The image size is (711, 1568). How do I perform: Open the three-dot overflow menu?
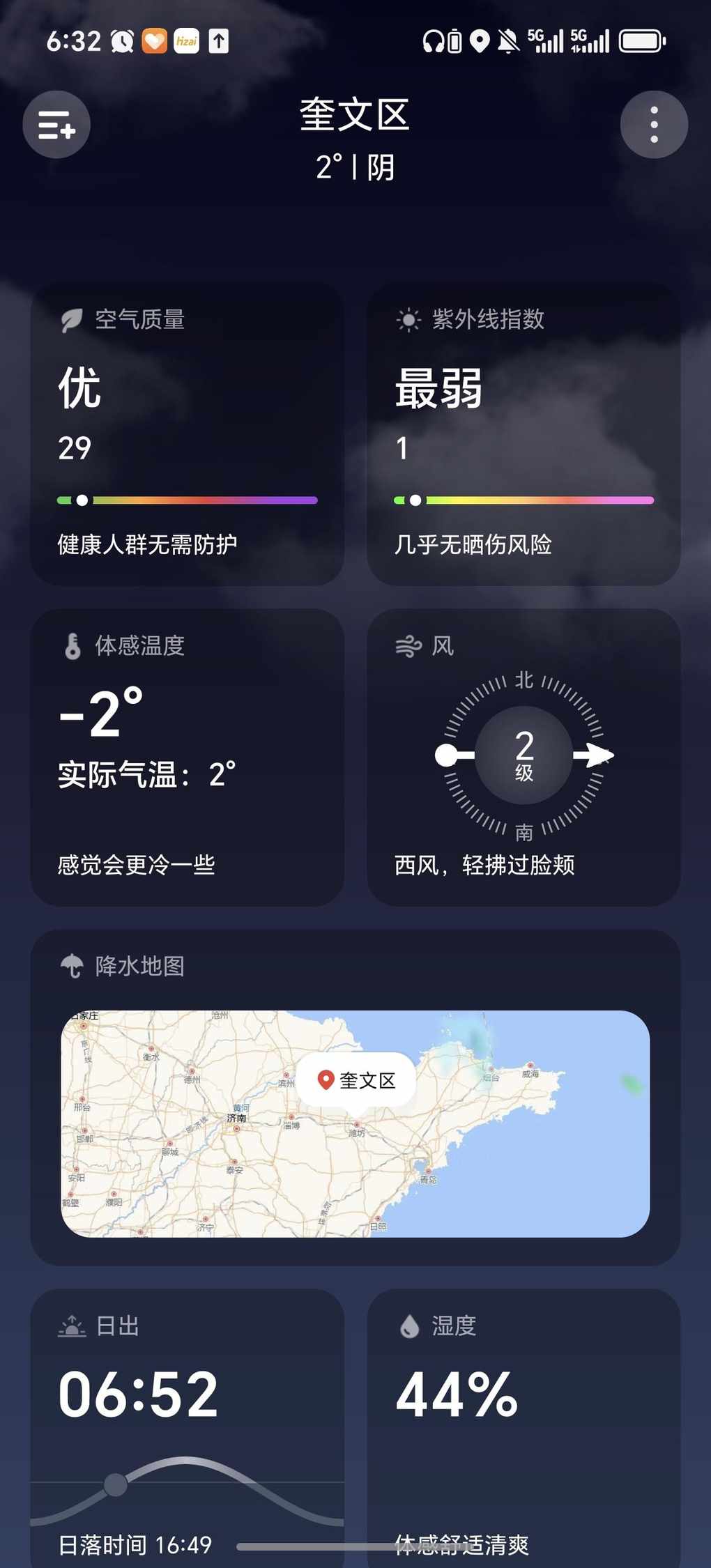click(654, 125)
